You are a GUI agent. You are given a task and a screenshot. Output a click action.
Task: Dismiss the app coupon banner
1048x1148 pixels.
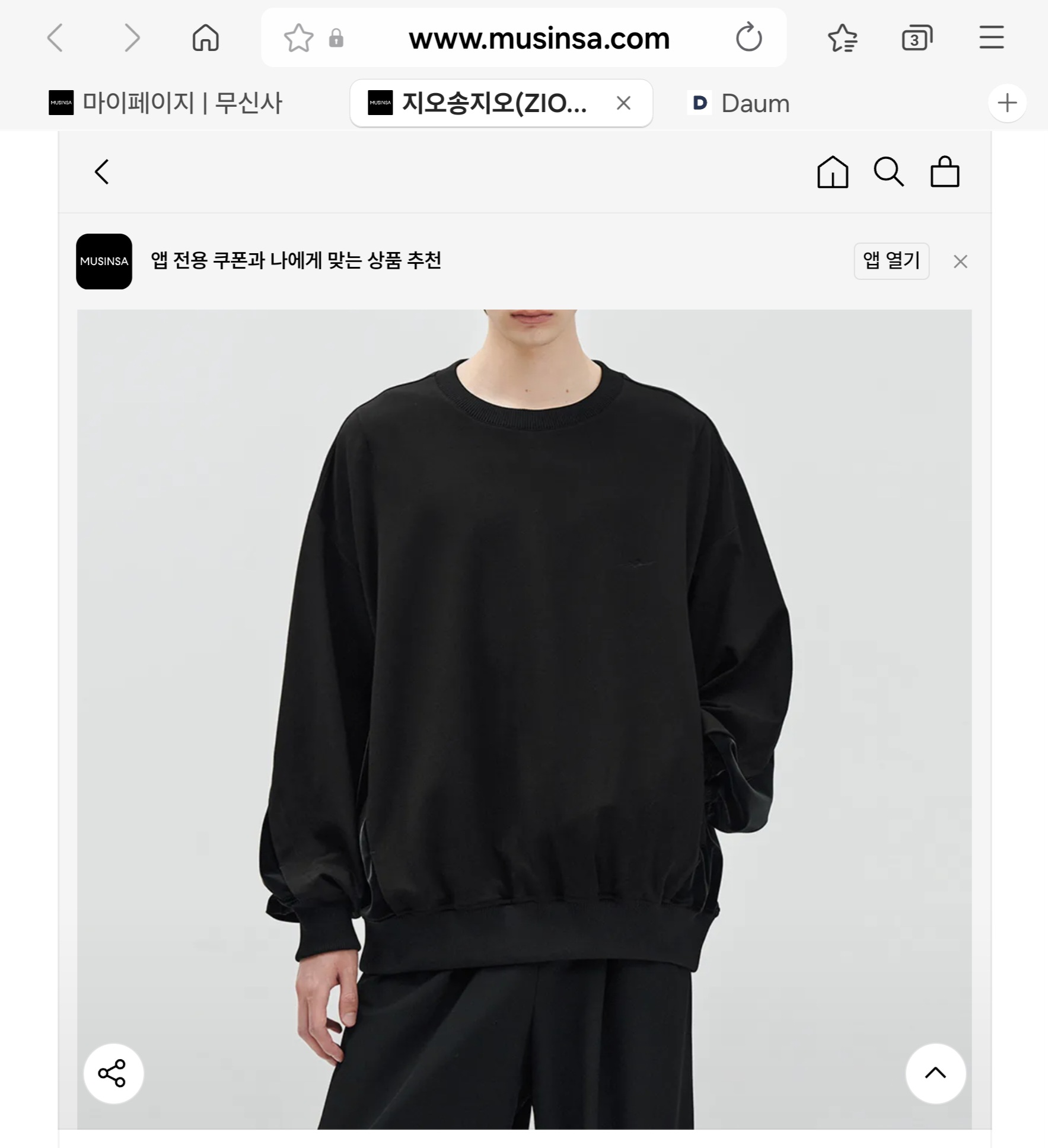[x=960, y=262]
